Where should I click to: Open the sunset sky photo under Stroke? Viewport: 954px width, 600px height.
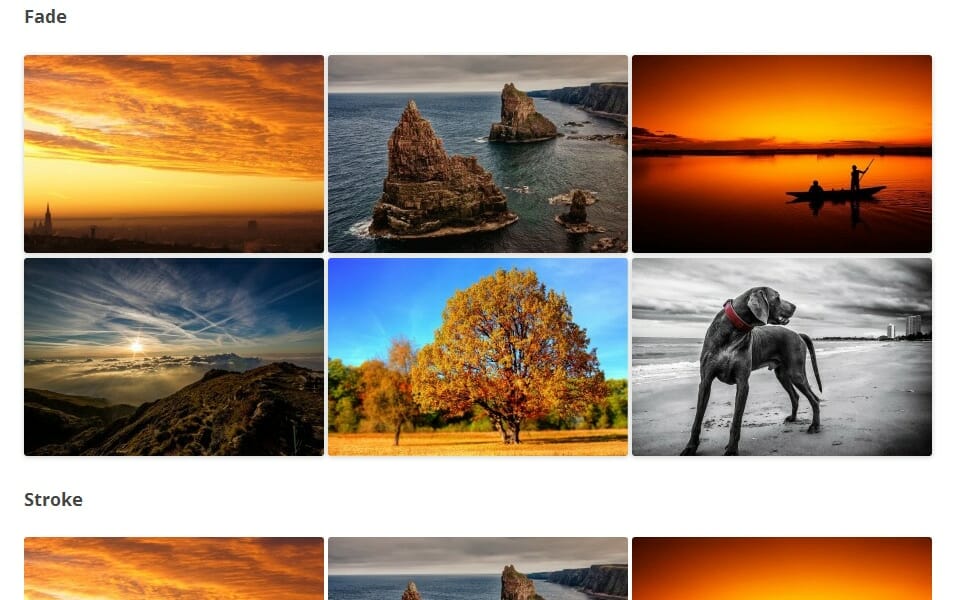(174, 569)
